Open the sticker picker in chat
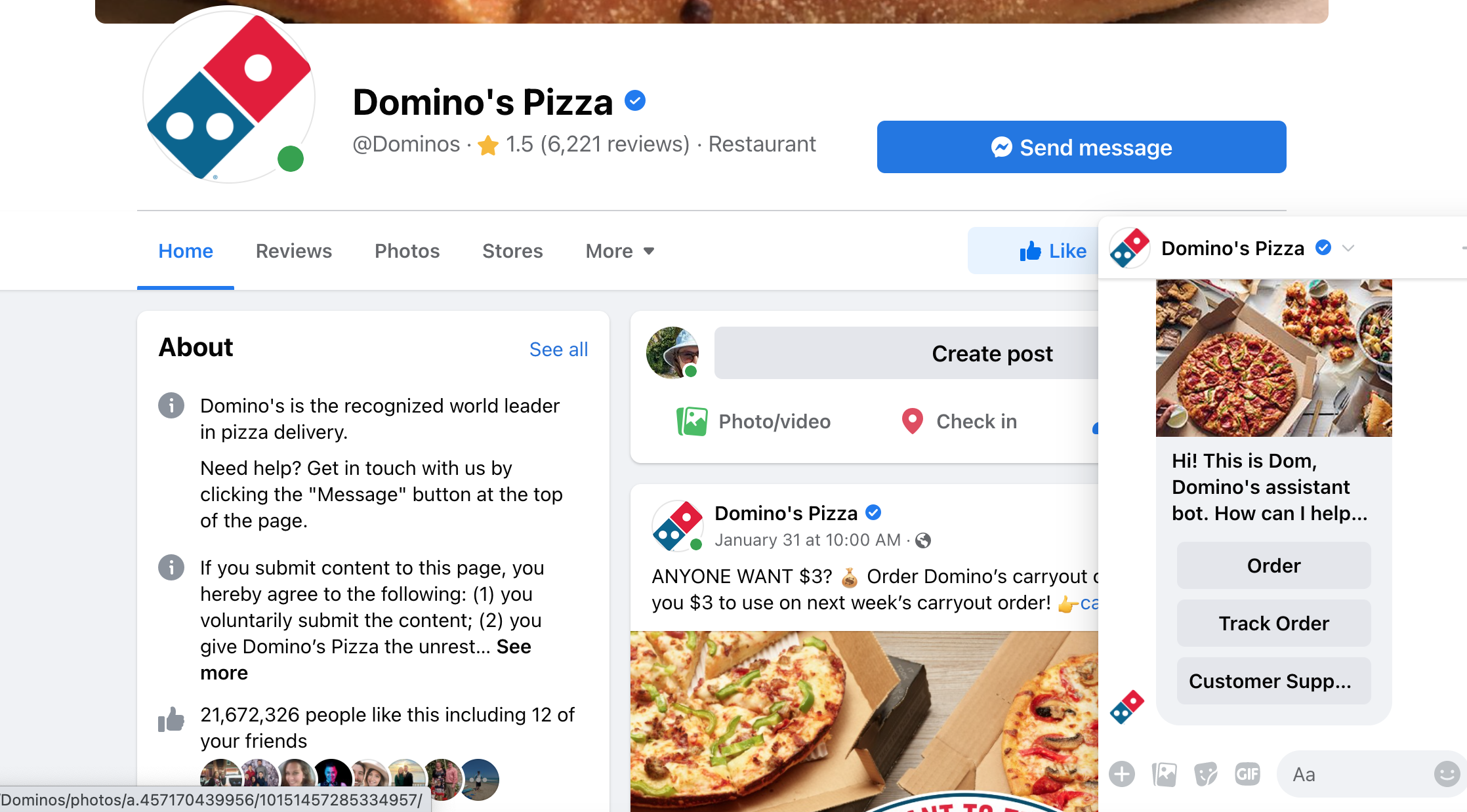Screen dimensions: 1467x812 pos(1206,775)
